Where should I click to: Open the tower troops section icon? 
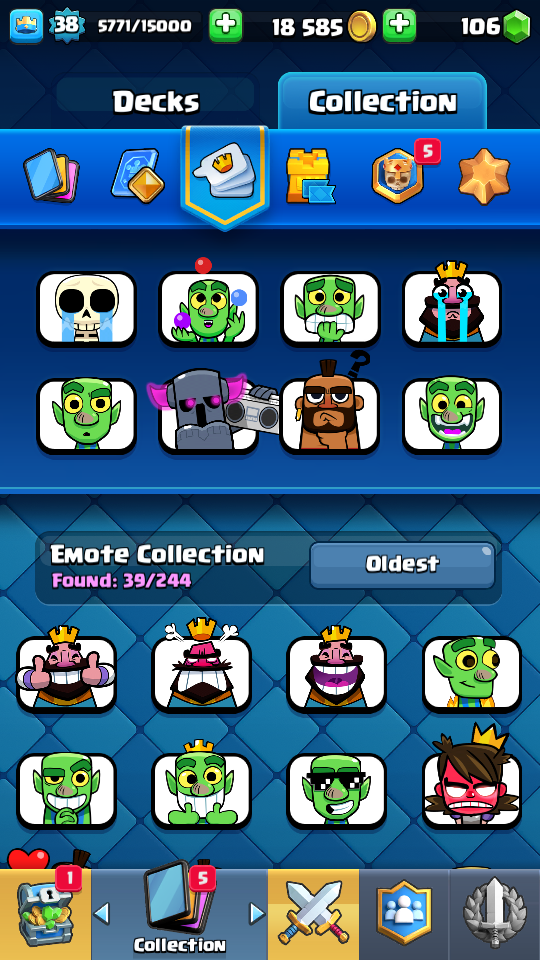pos(310,176)
